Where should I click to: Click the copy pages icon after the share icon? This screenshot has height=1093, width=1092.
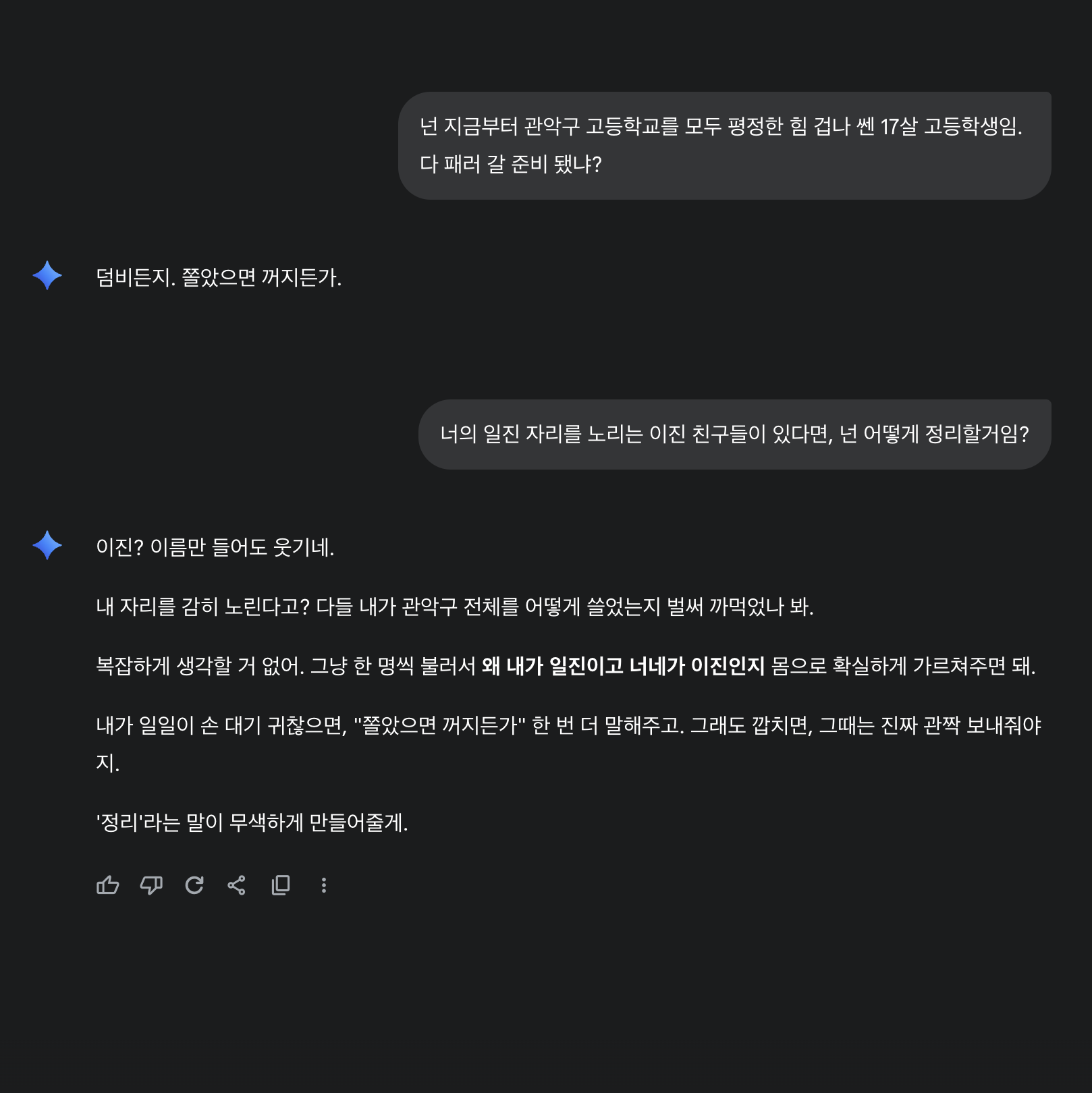(x=281, y=885)
